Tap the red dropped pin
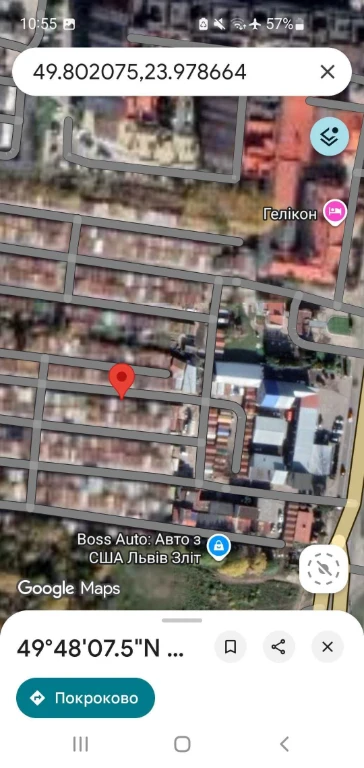 [x=121, y=382]
